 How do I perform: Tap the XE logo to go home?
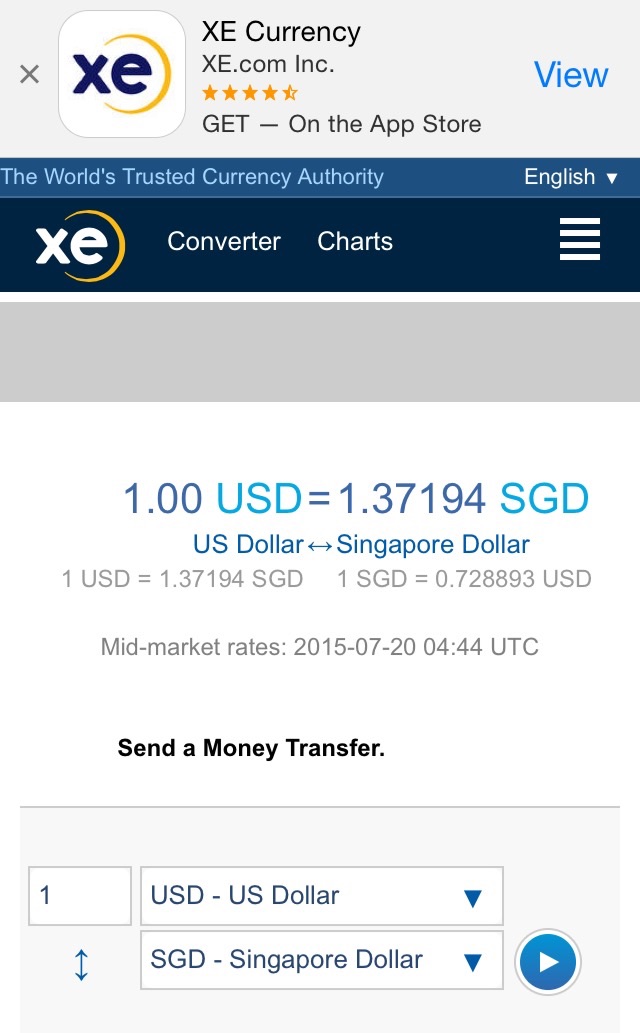(79, 243)
